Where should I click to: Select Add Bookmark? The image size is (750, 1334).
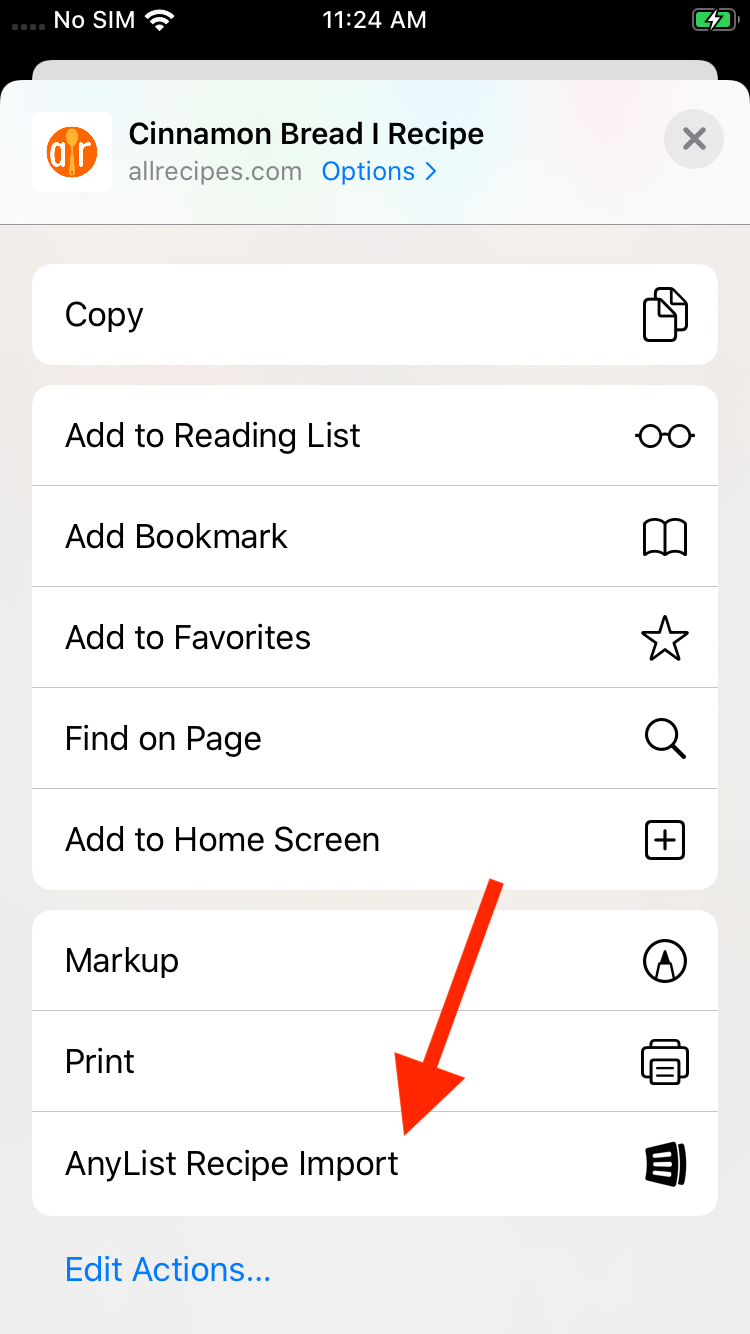374,537
